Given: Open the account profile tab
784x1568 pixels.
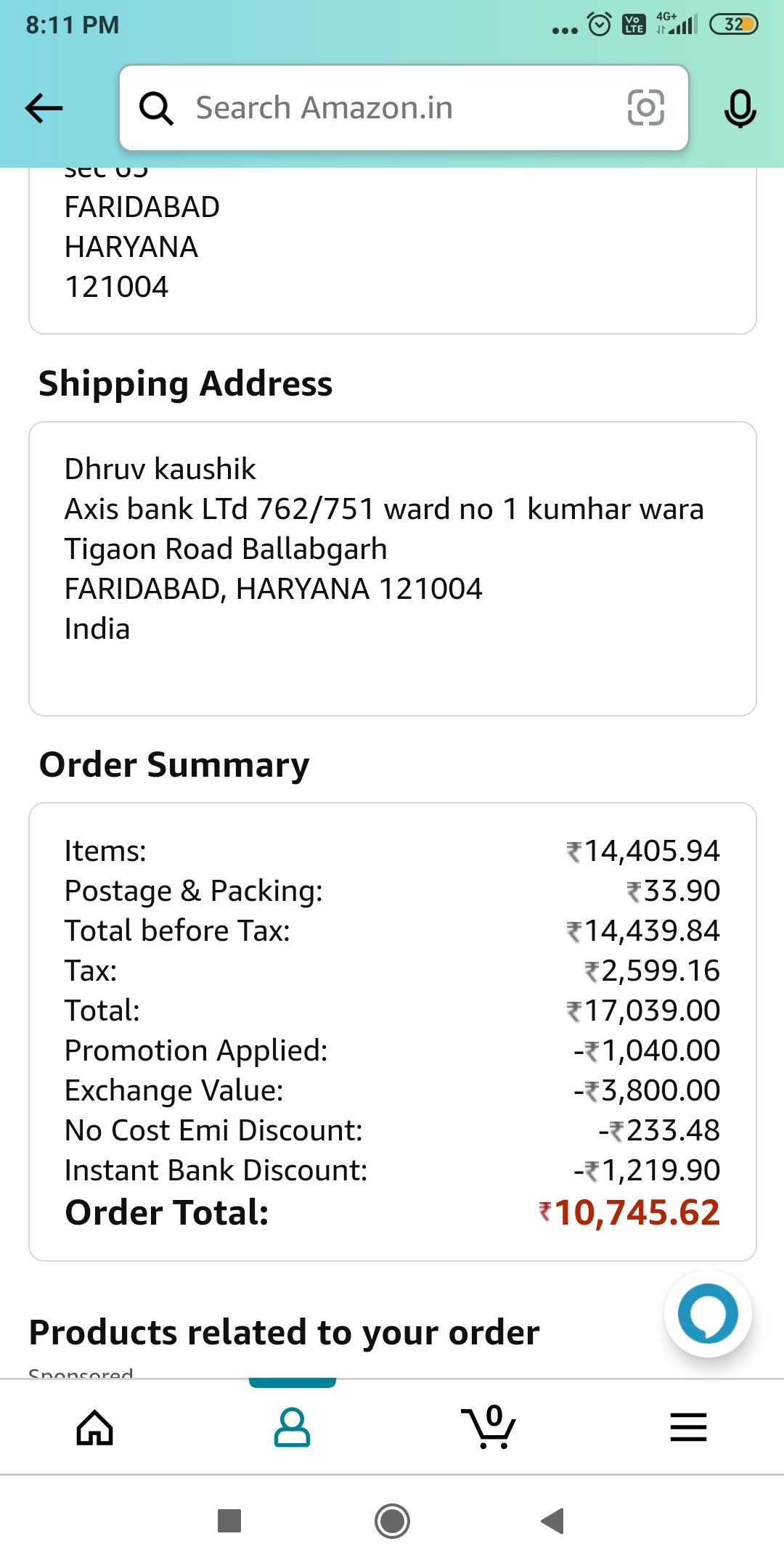Looking at the screenshot, I should coord(292,1427).
